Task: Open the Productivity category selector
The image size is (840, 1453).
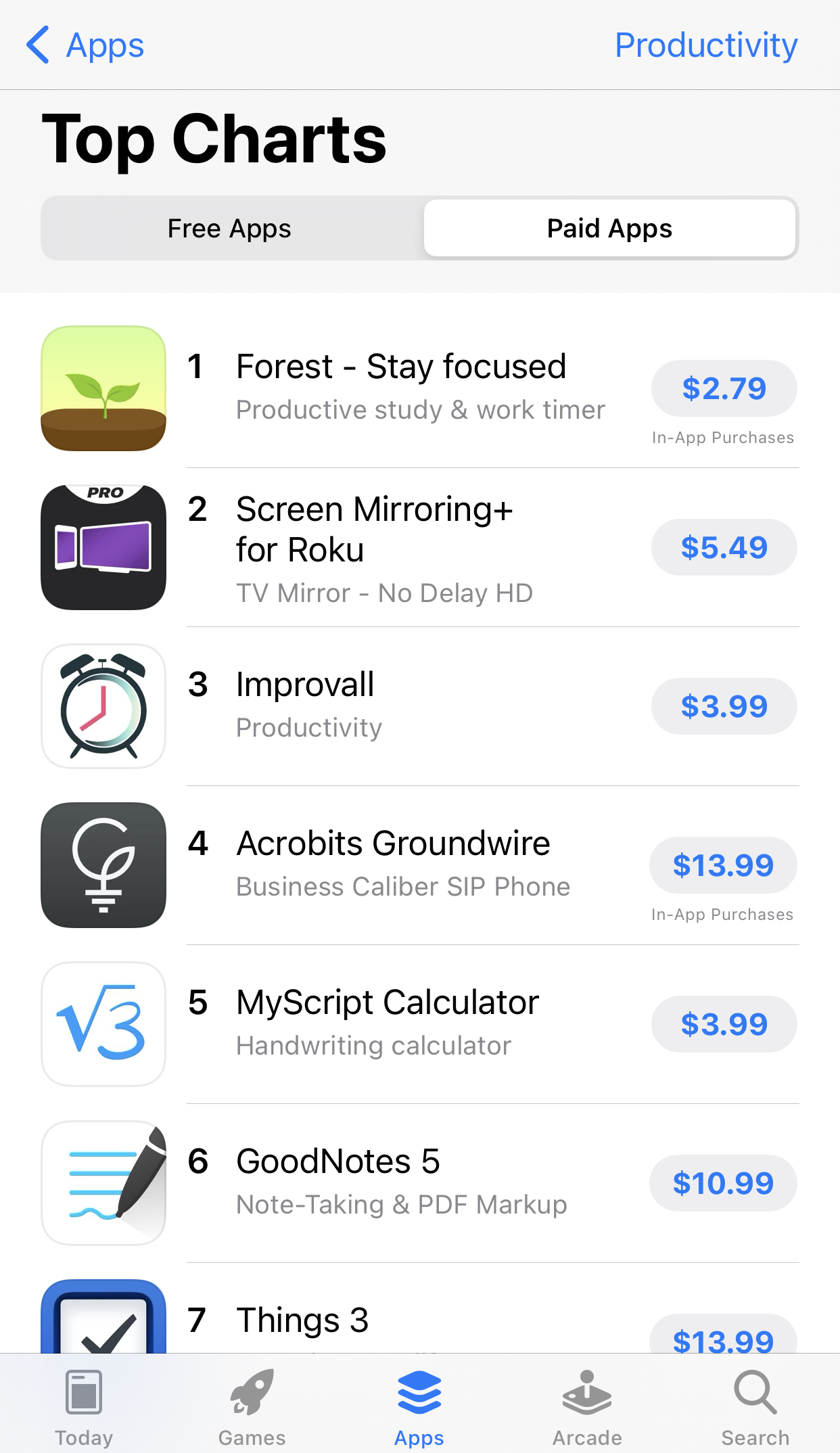Action: (x=705, y=45)
